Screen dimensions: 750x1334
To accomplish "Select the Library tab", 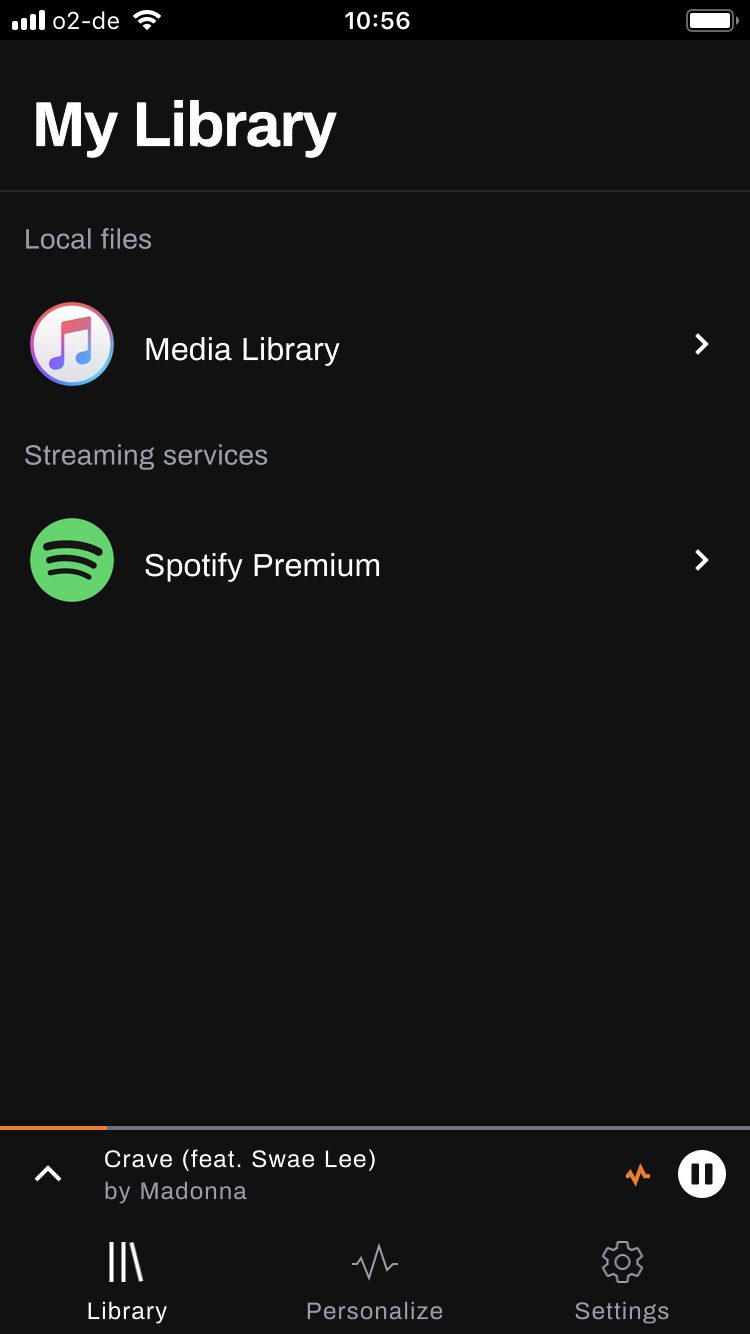I will pos(126,1282).
